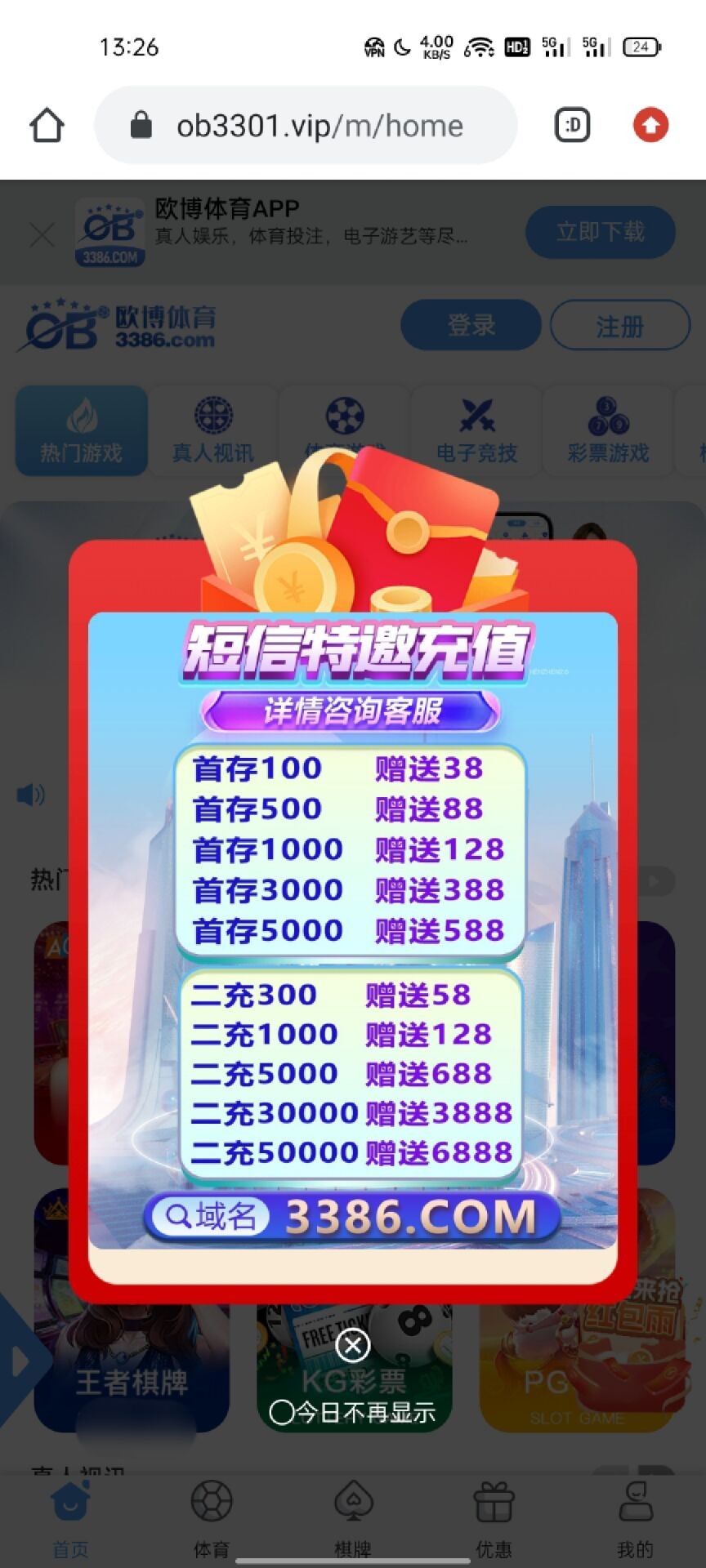This screenshot has width=706, height=1568.
Task: Switch to the 我的 bottom tab
Action: [x=635, y=1519]
